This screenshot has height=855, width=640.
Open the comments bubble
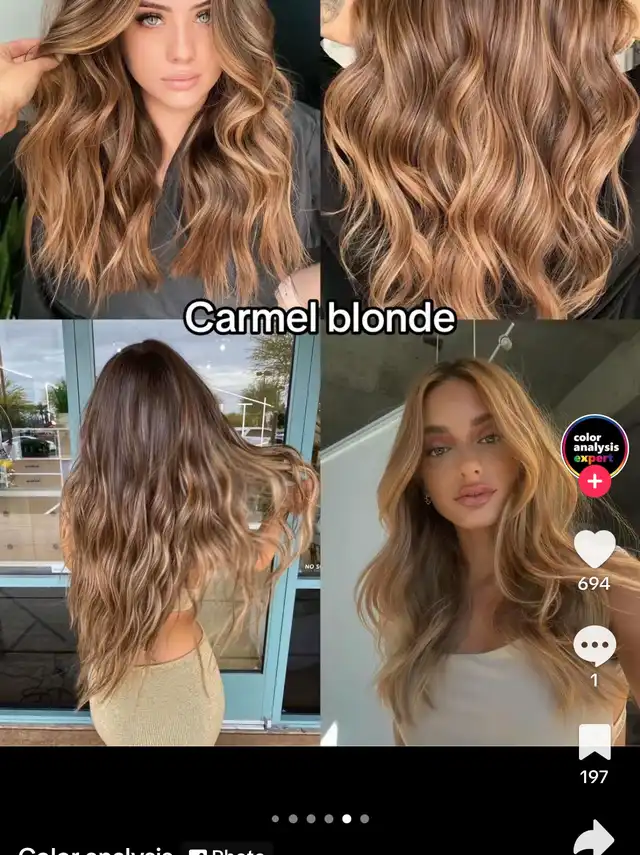coord(594,646)
